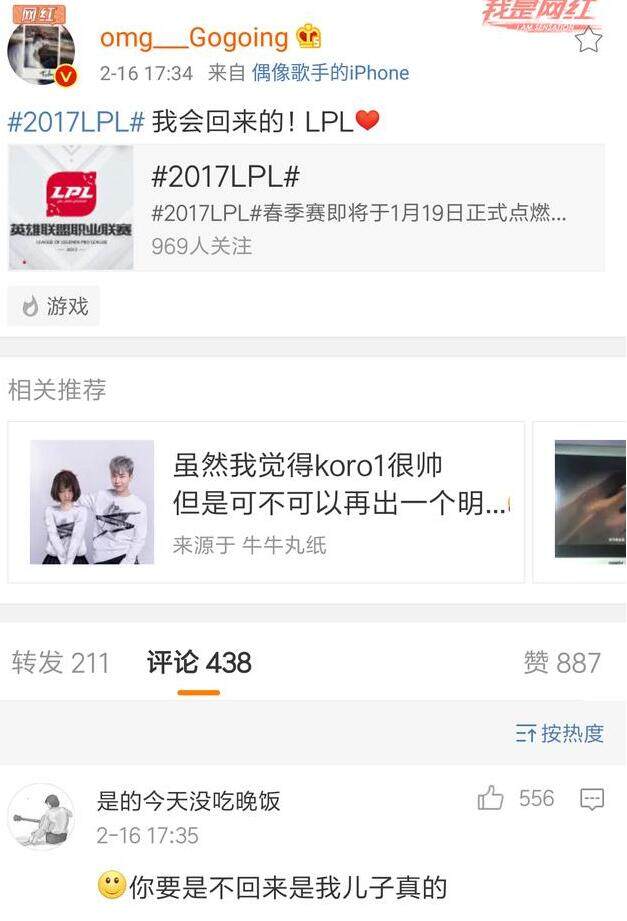Switch to the 转发 211 tab
Image resolution: width=627 pixels, height=921 pixels.
(x=60, y=662)
